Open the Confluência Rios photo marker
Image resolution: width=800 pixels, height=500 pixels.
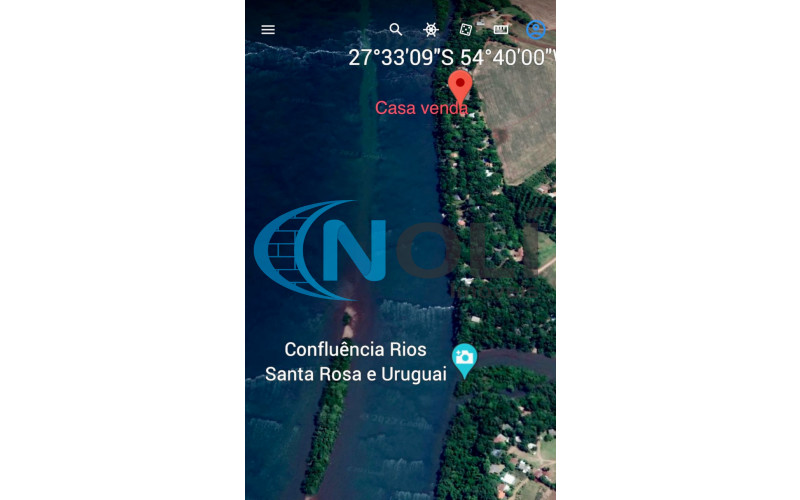coord(464,359)
